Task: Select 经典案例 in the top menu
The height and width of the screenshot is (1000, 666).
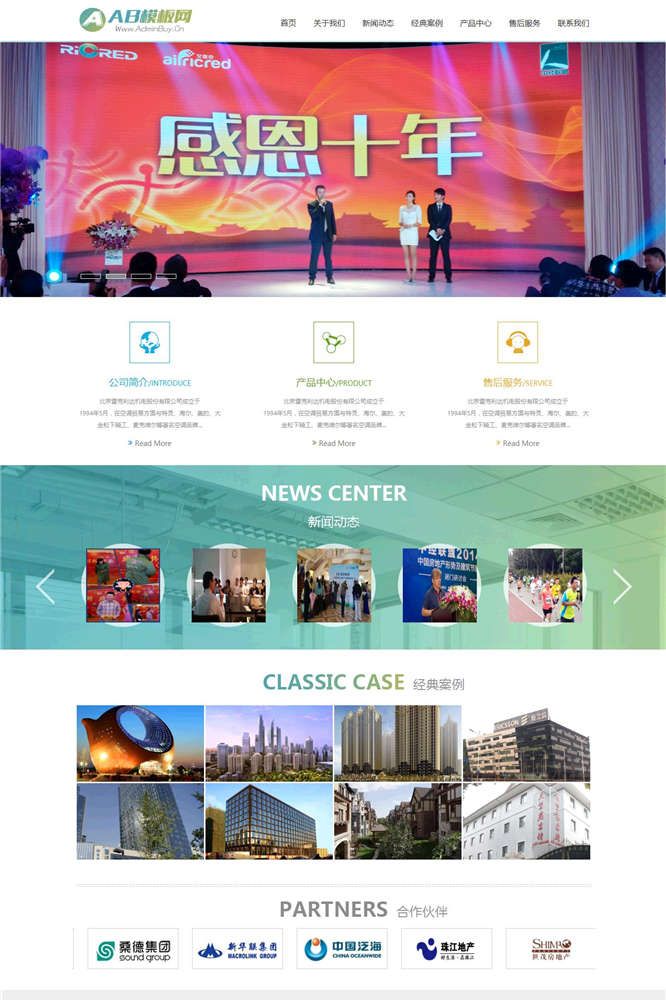Action: click(x=427, y=22)
